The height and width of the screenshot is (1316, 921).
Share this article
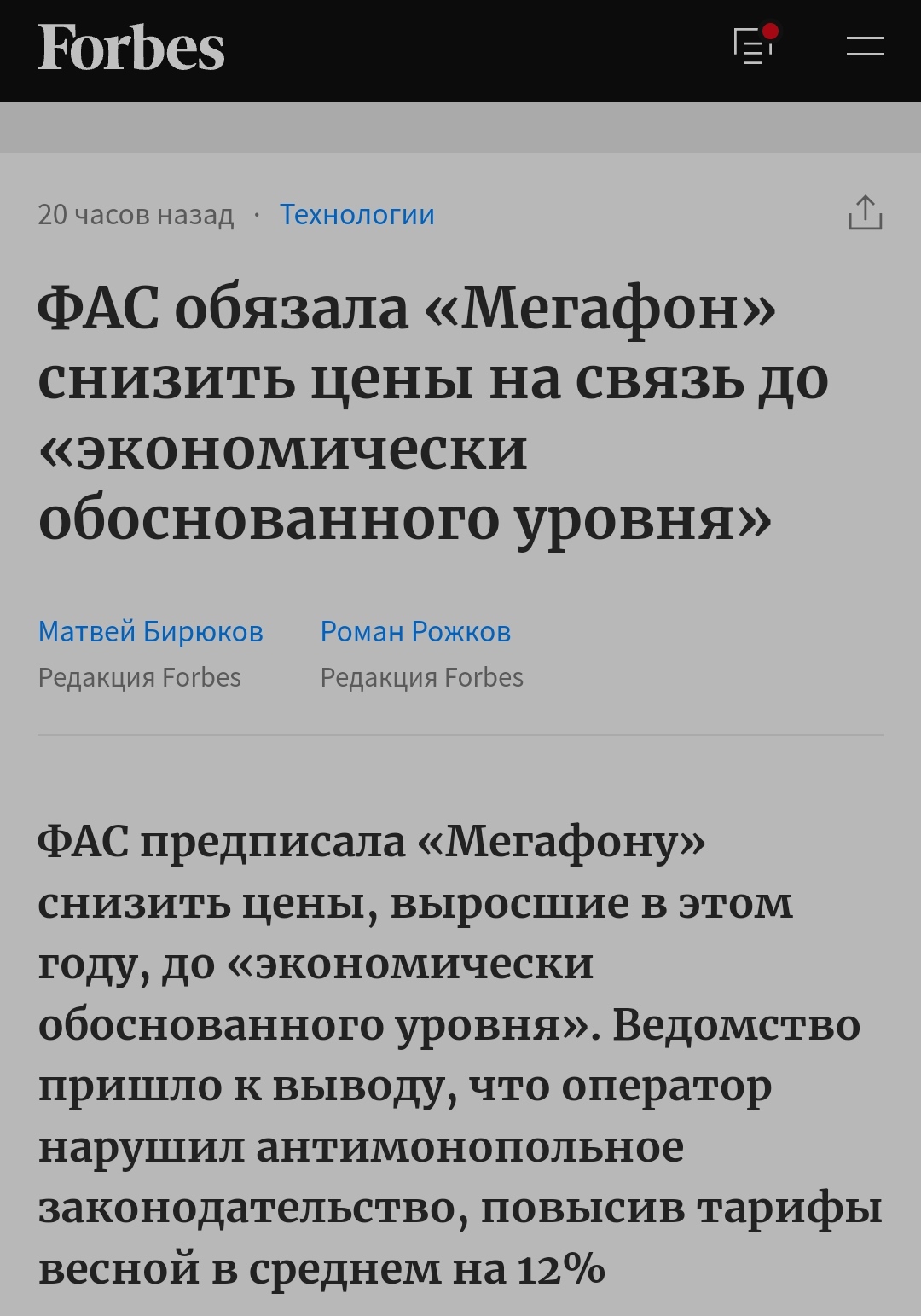tap(865, 213)
